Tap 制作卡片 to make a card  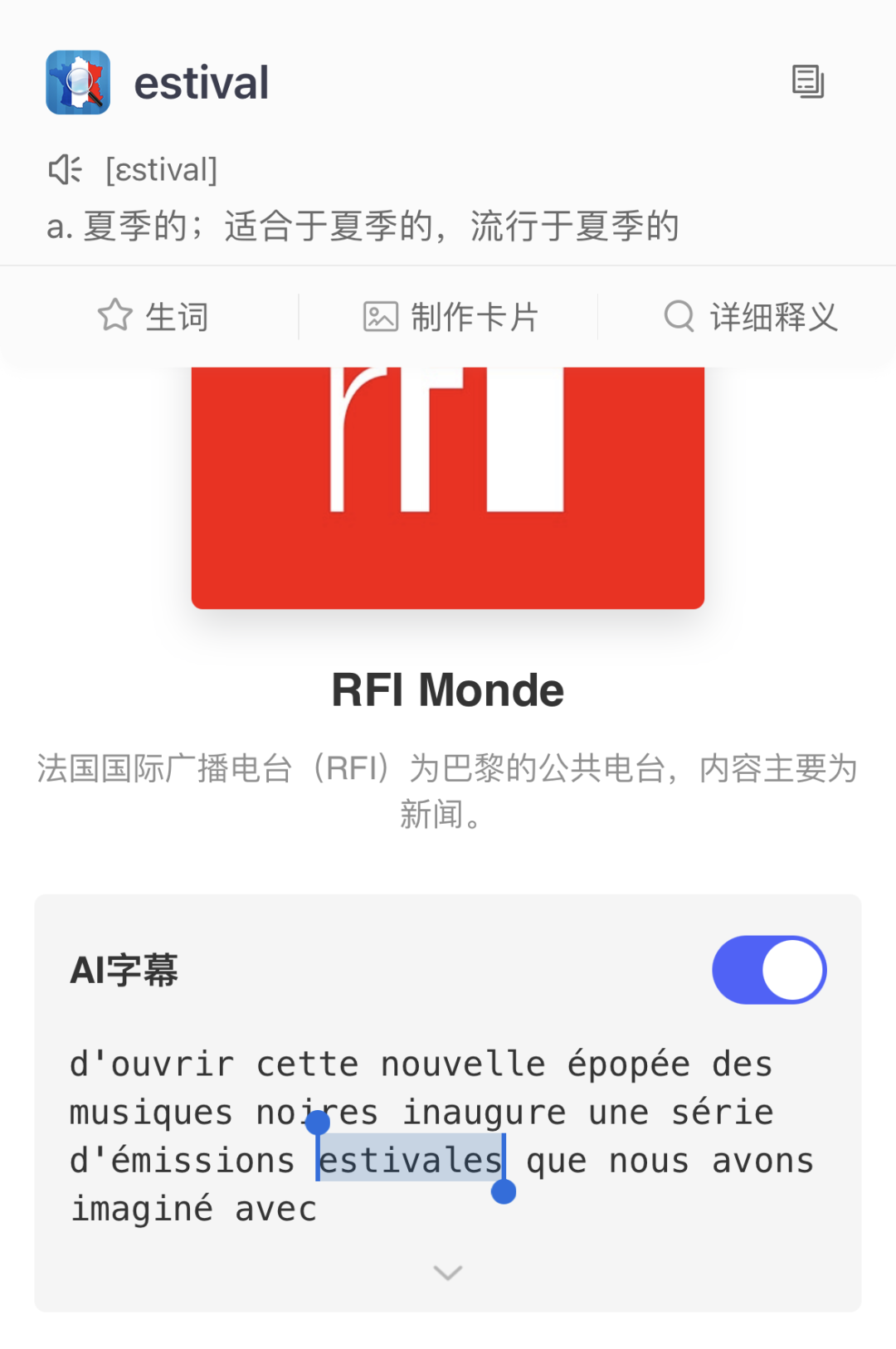(450, 317)
